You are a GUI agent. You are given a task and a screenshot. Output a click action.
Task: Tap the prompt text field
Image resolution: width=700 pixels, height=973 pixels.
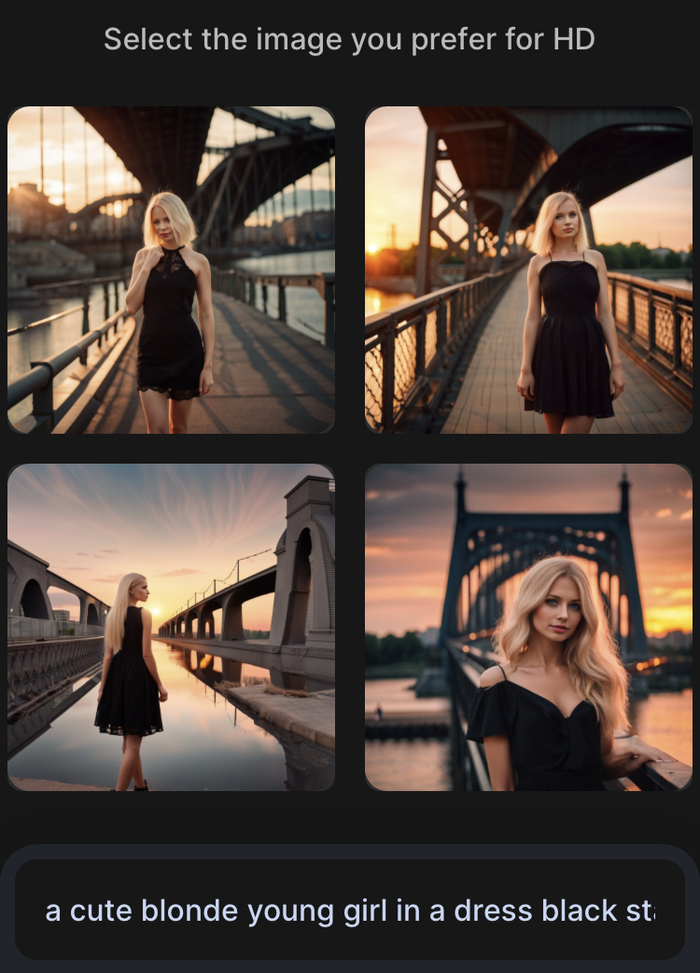pos(350,910)
